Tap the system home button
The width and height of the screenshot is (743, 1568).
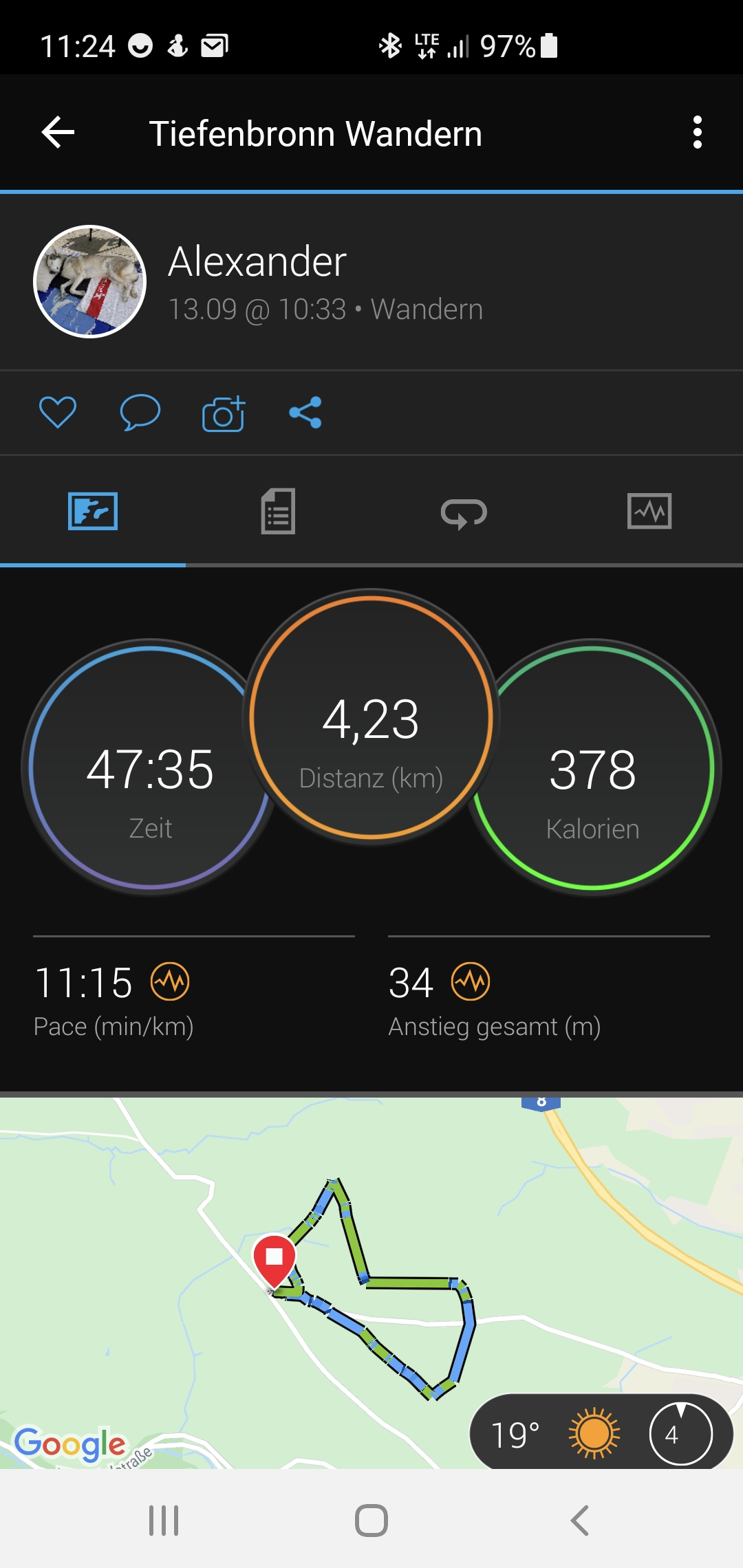pyautogui.click(x=371, y=1521)
